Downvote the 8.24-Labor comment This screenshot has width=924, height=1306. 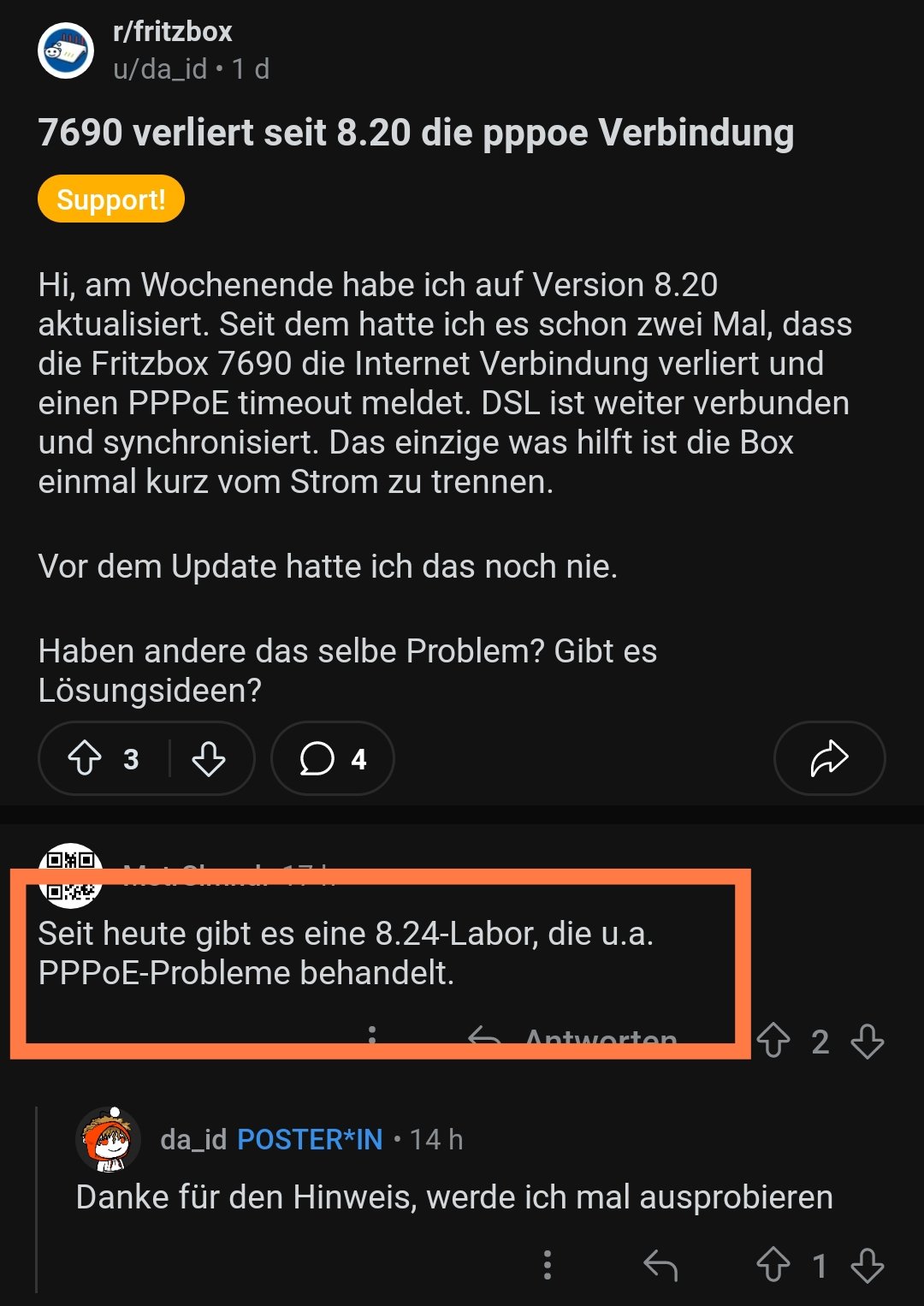point(868,1041)
